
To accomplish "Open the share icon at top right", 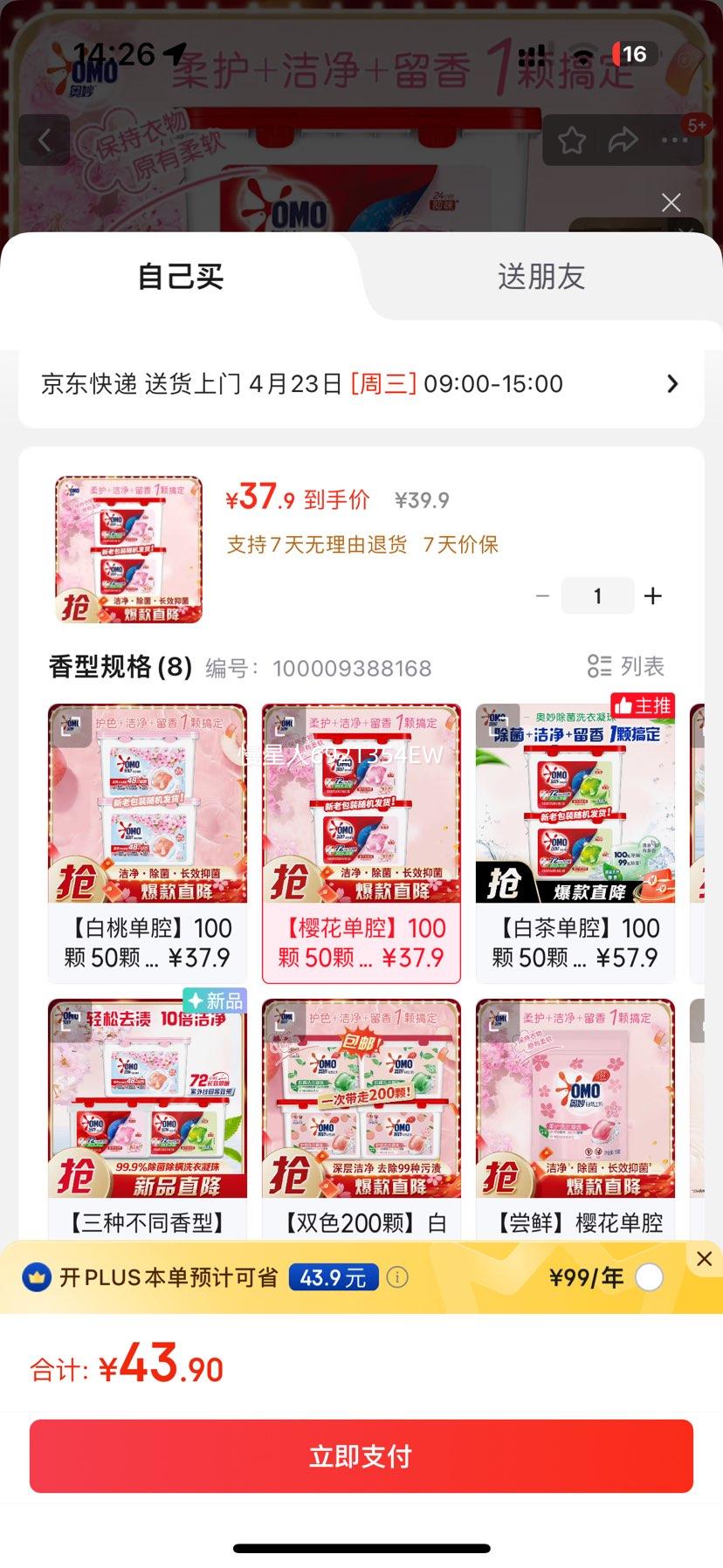I will pos(623,141).
